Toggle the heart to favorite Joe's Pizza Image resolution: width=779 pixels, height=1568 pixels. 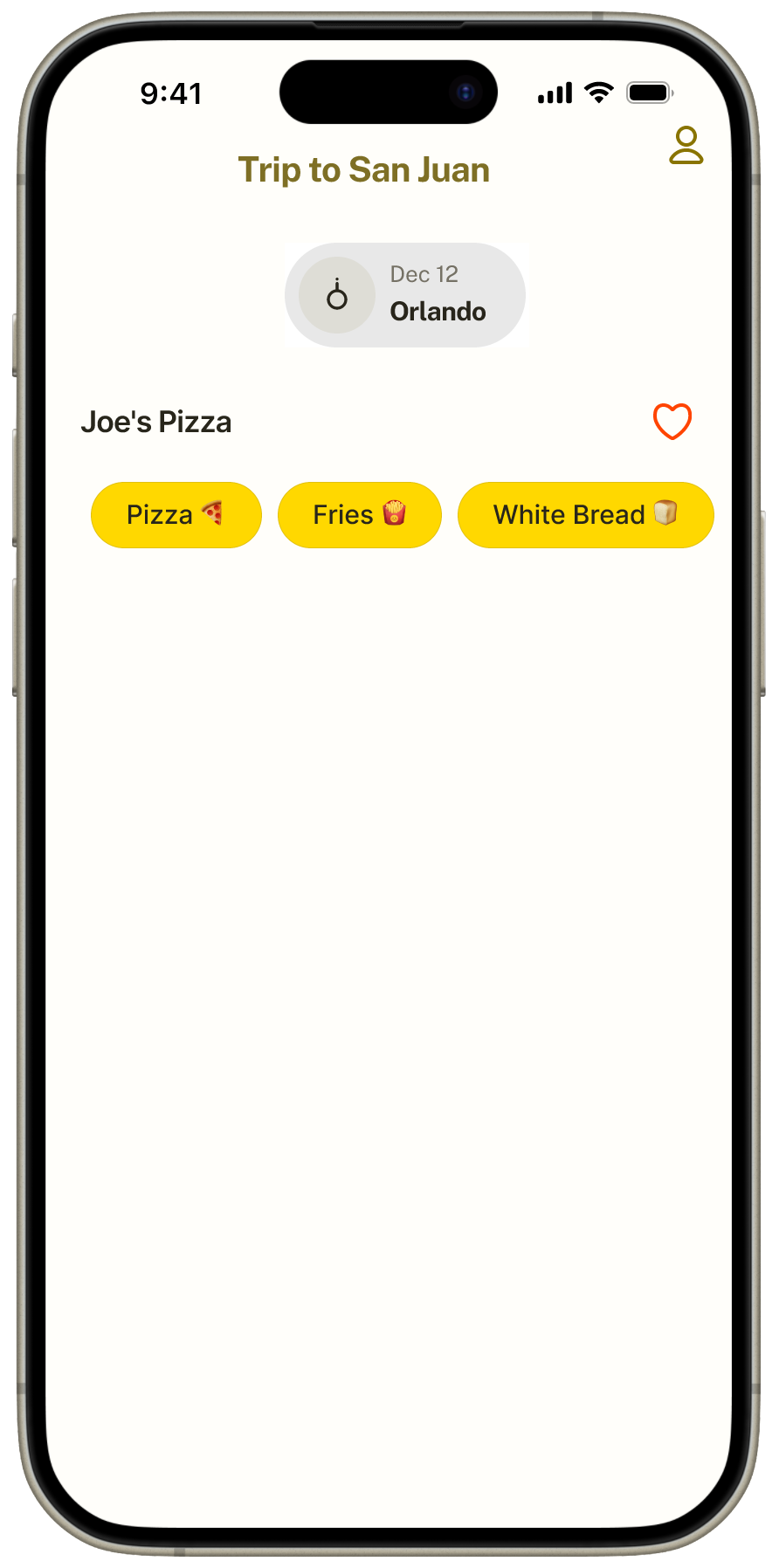672,421
